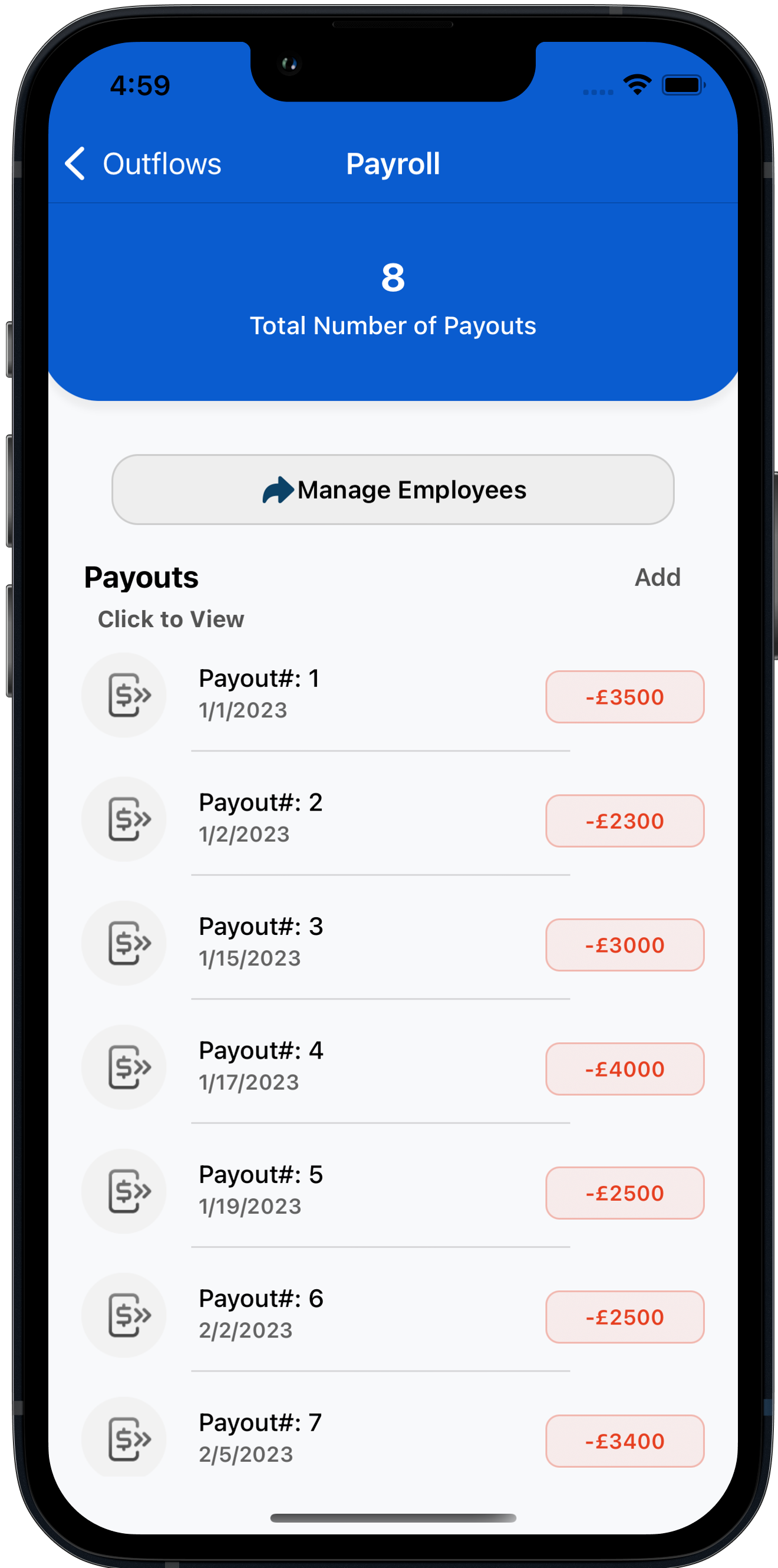Viewport: 778px width, 1568px height.
Task: Add a new payout
Action: [657, 577]
